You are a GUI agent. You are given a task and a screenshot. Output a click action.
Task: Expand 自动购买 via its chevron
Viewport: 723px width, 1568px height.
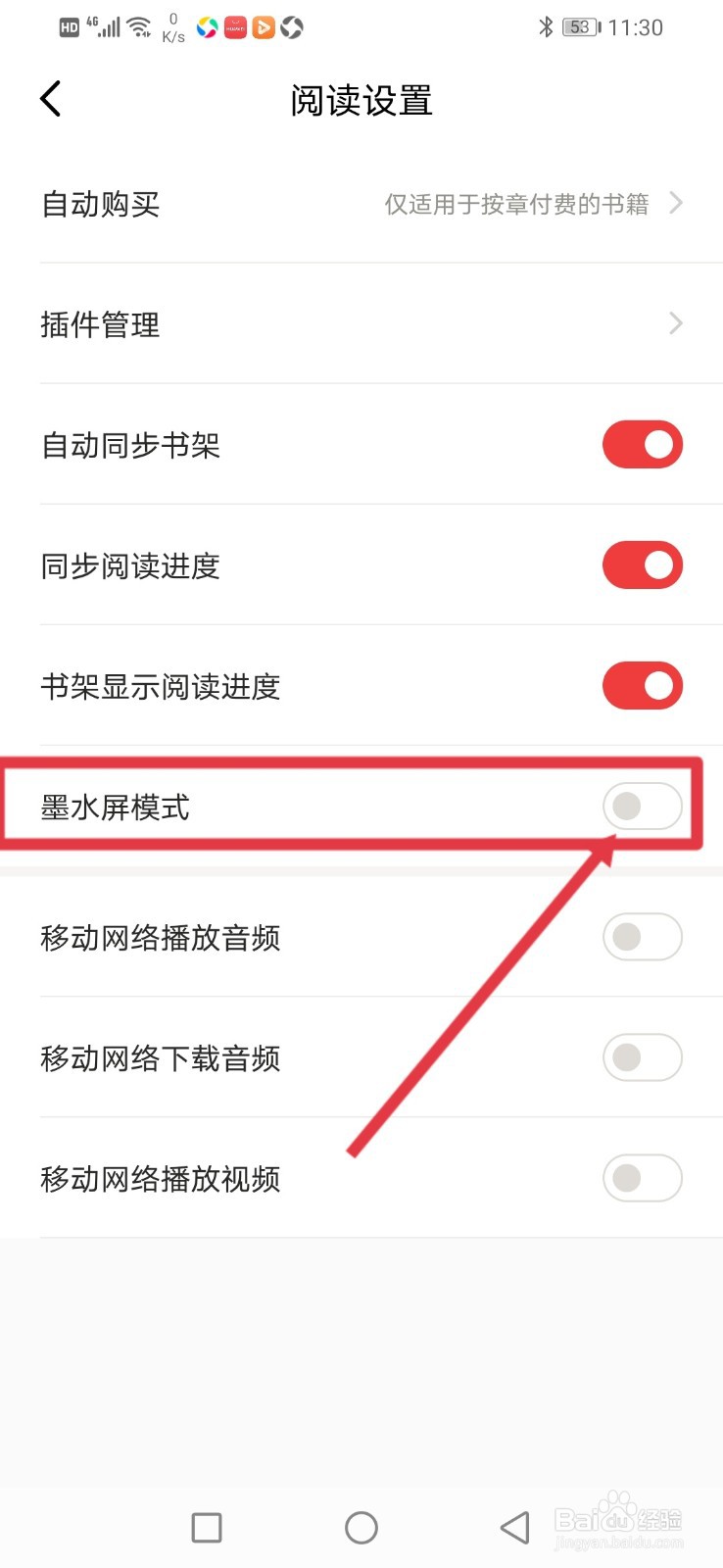coord(675,203)
